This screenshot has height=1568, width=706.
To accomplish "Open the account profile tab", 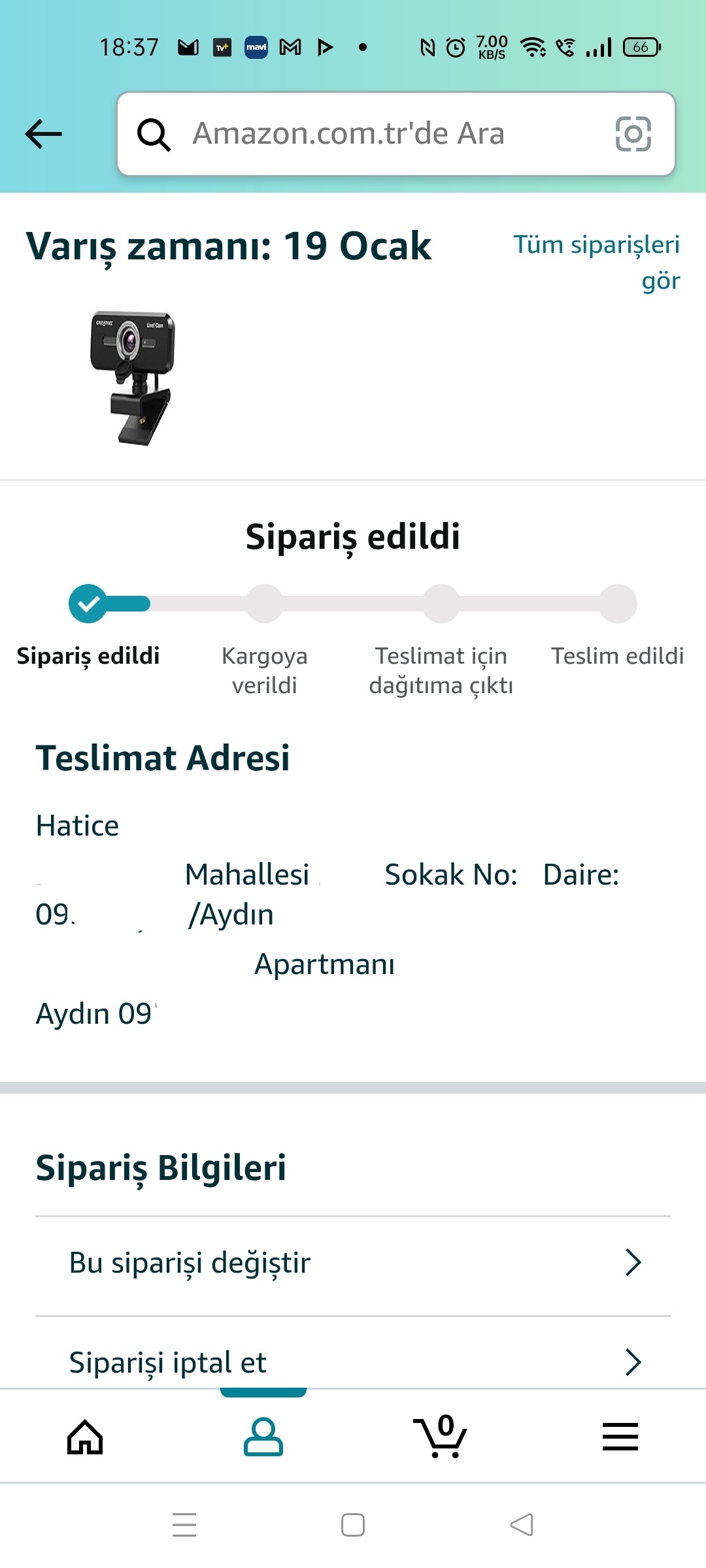I will pyautogui.click(x=263, y=1437).
